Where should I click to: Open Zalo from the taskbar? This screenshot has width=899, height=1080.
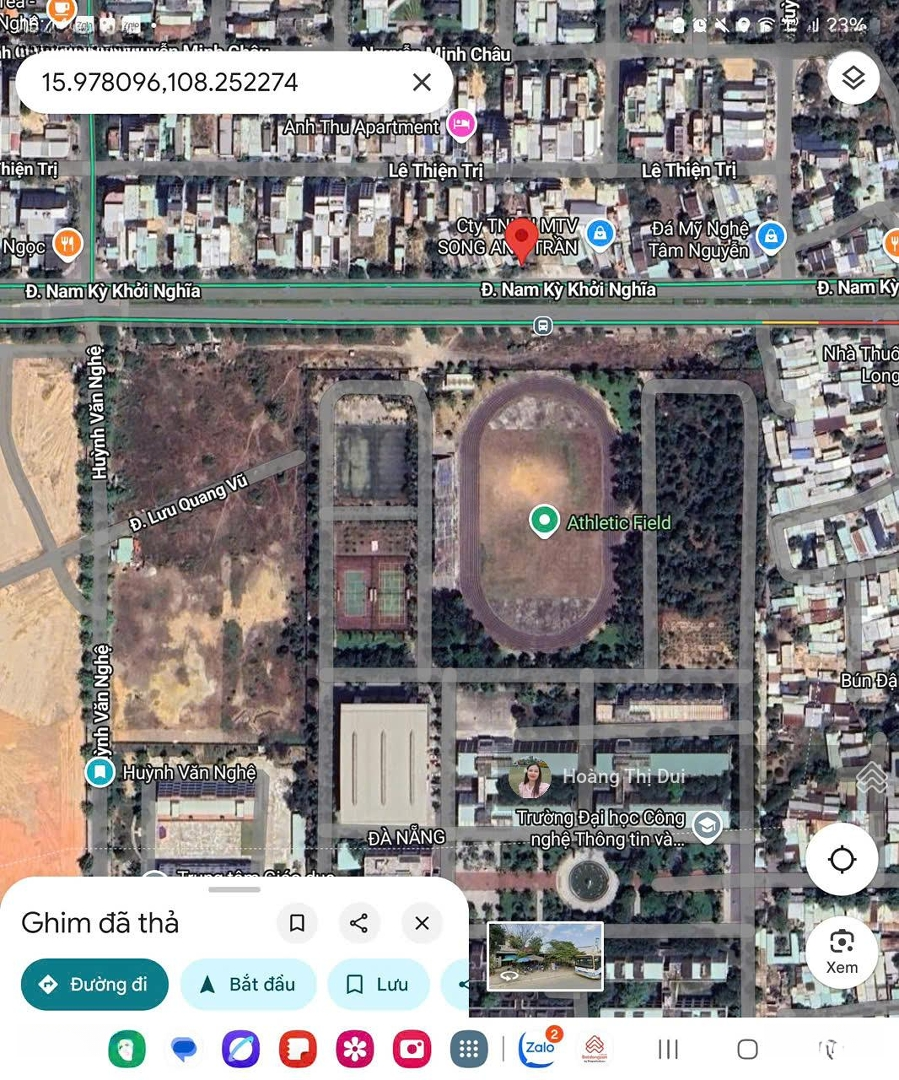point(538,1049)
